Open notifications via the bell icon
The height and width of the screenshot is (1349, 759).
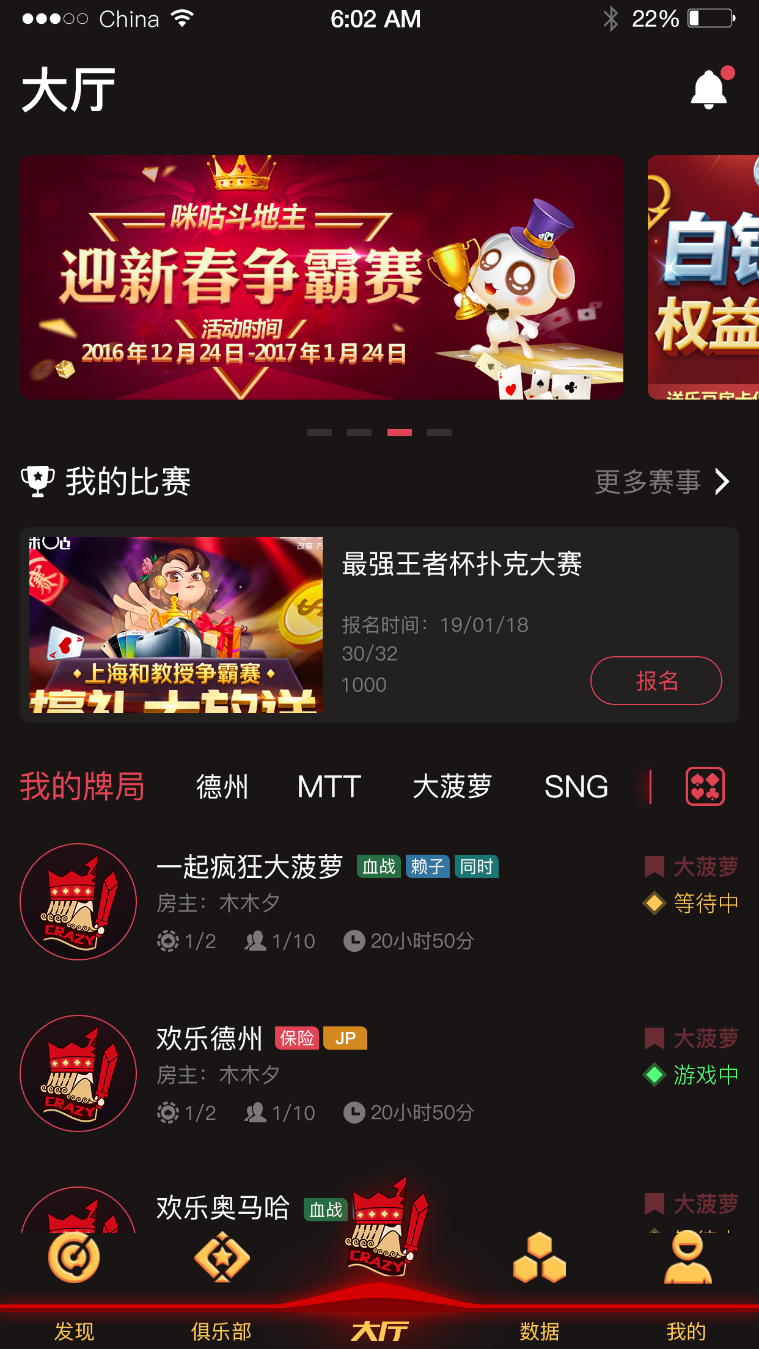click(x=710, y=88)
